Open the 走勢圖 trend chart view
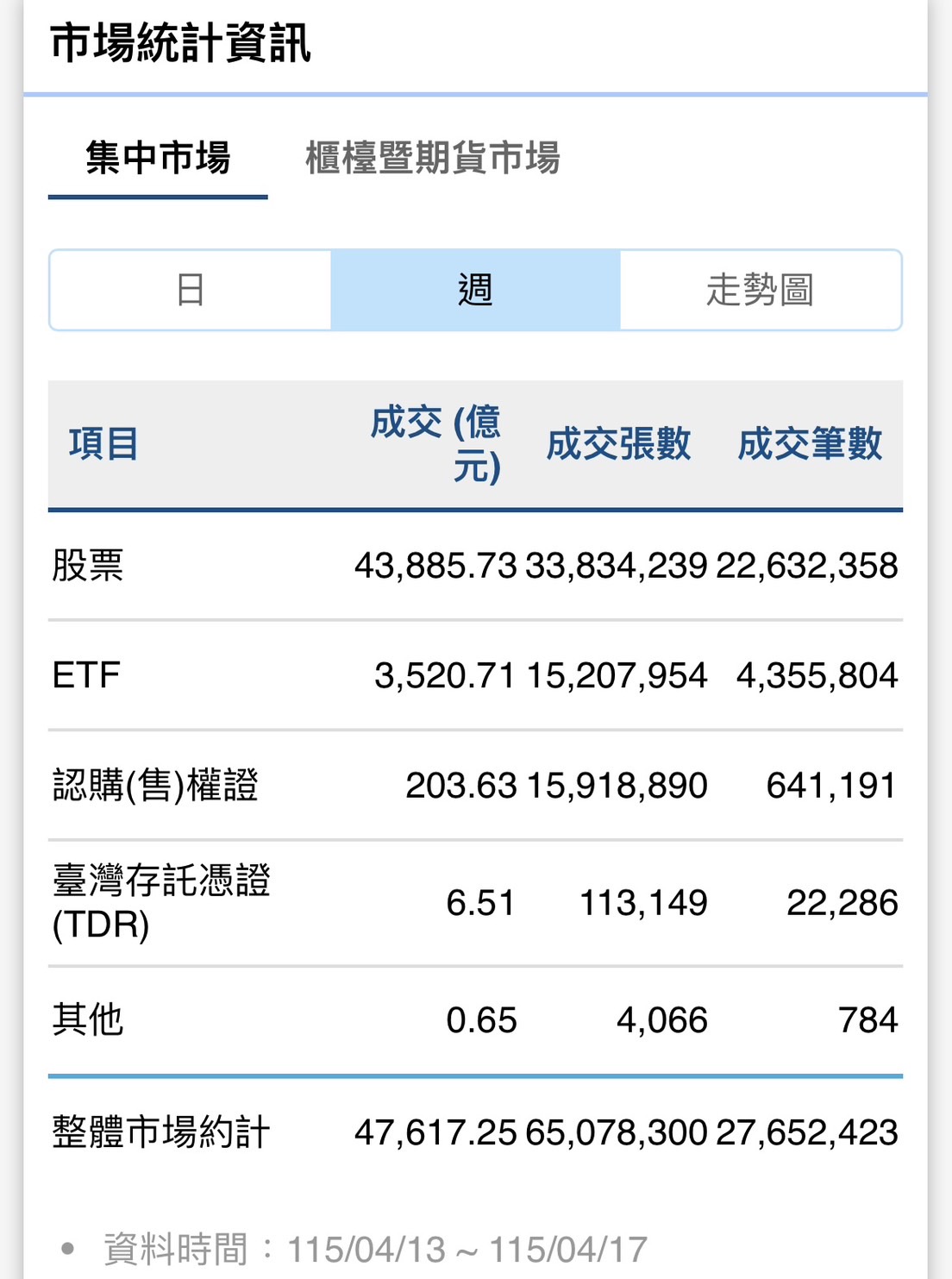 (x=760, y=290)
